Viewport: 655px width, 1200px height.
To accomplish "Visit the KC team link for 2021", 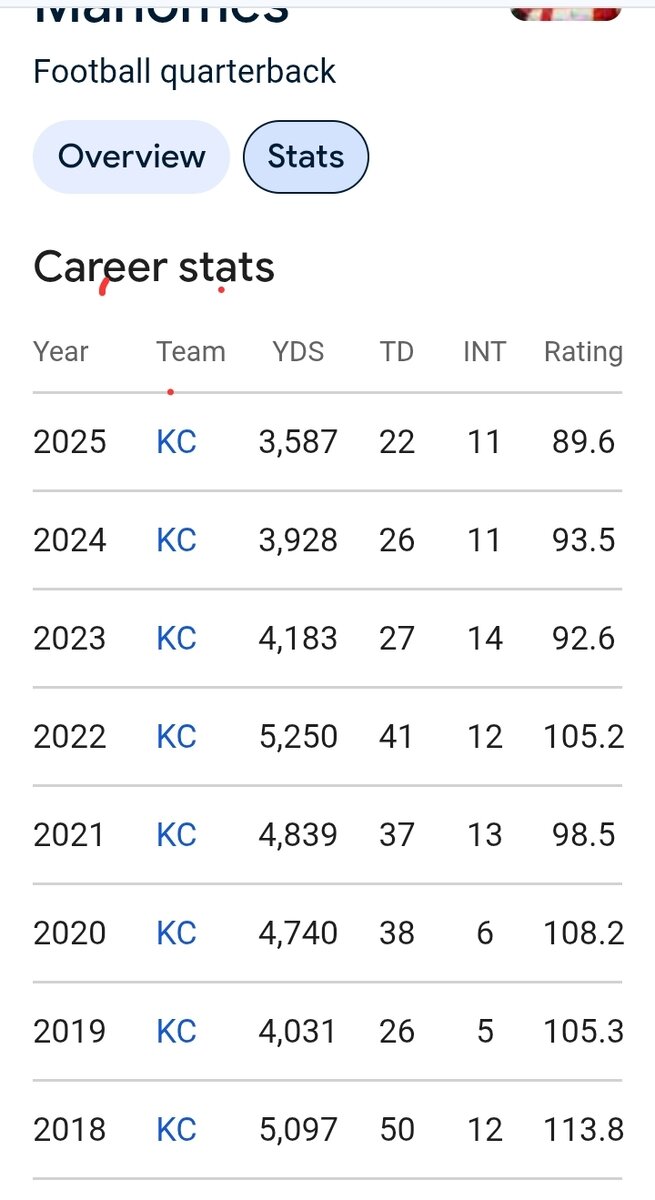I will pyautogui.click(x=177, y=834).
